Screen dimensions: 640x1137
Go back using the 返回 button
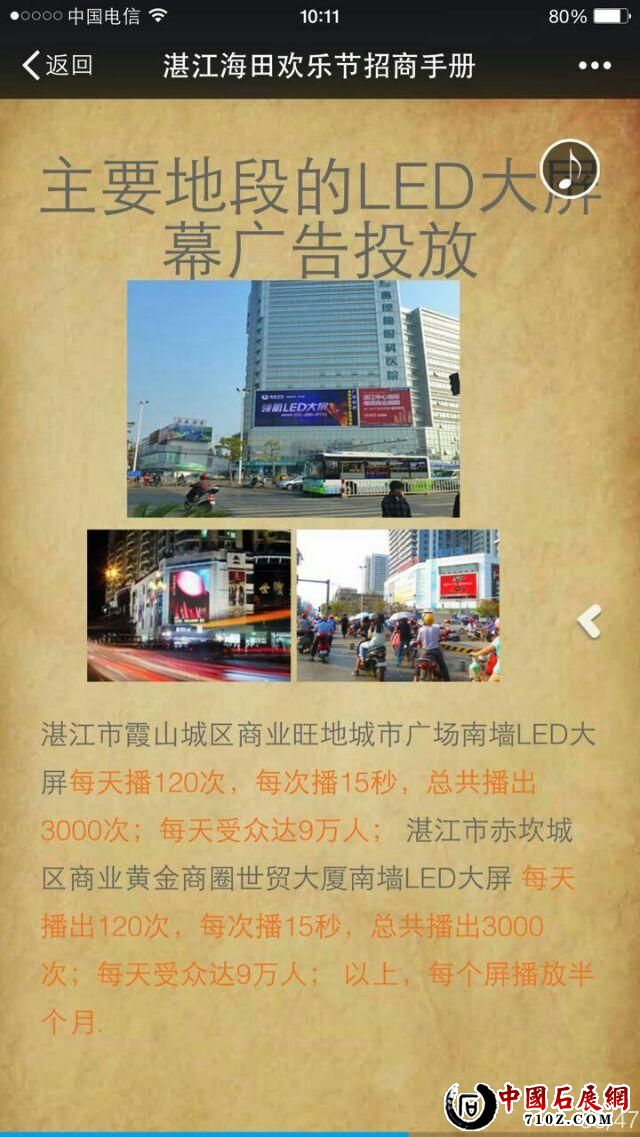coord(57,66)
